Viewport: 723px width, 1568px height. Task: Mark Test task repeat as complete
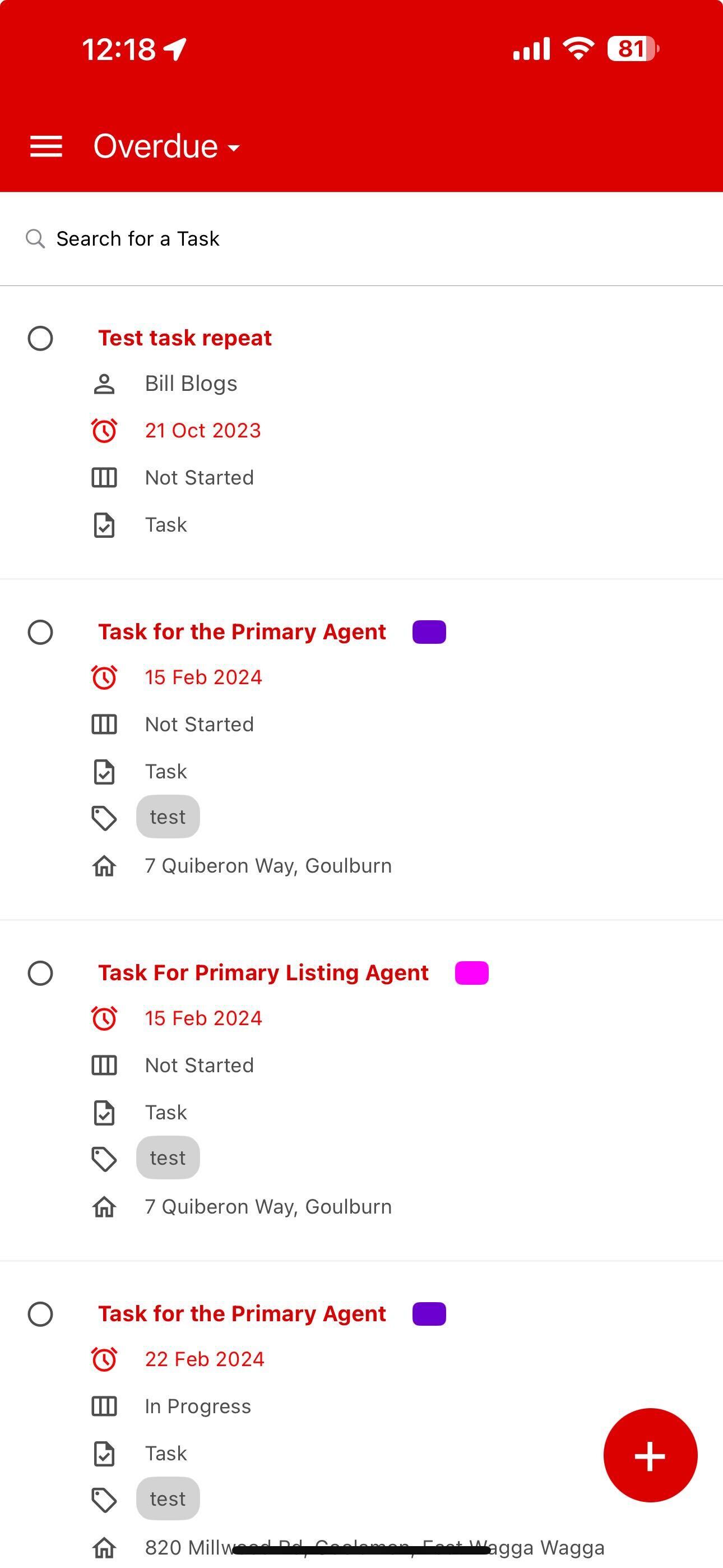coord(40,338)
